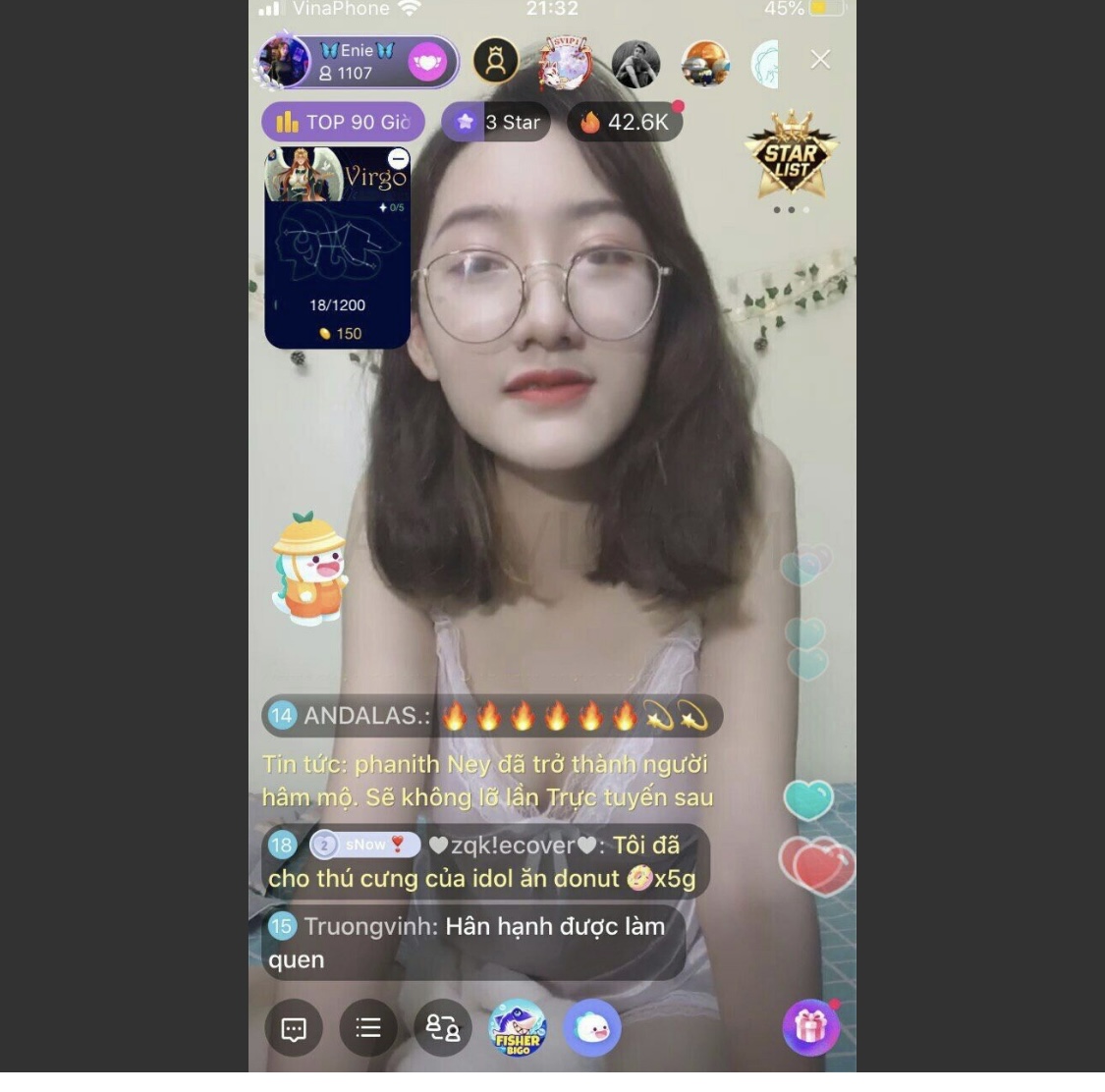Open the gift panel
The image size is (1105, 1092).
[x=810, y=1028]
